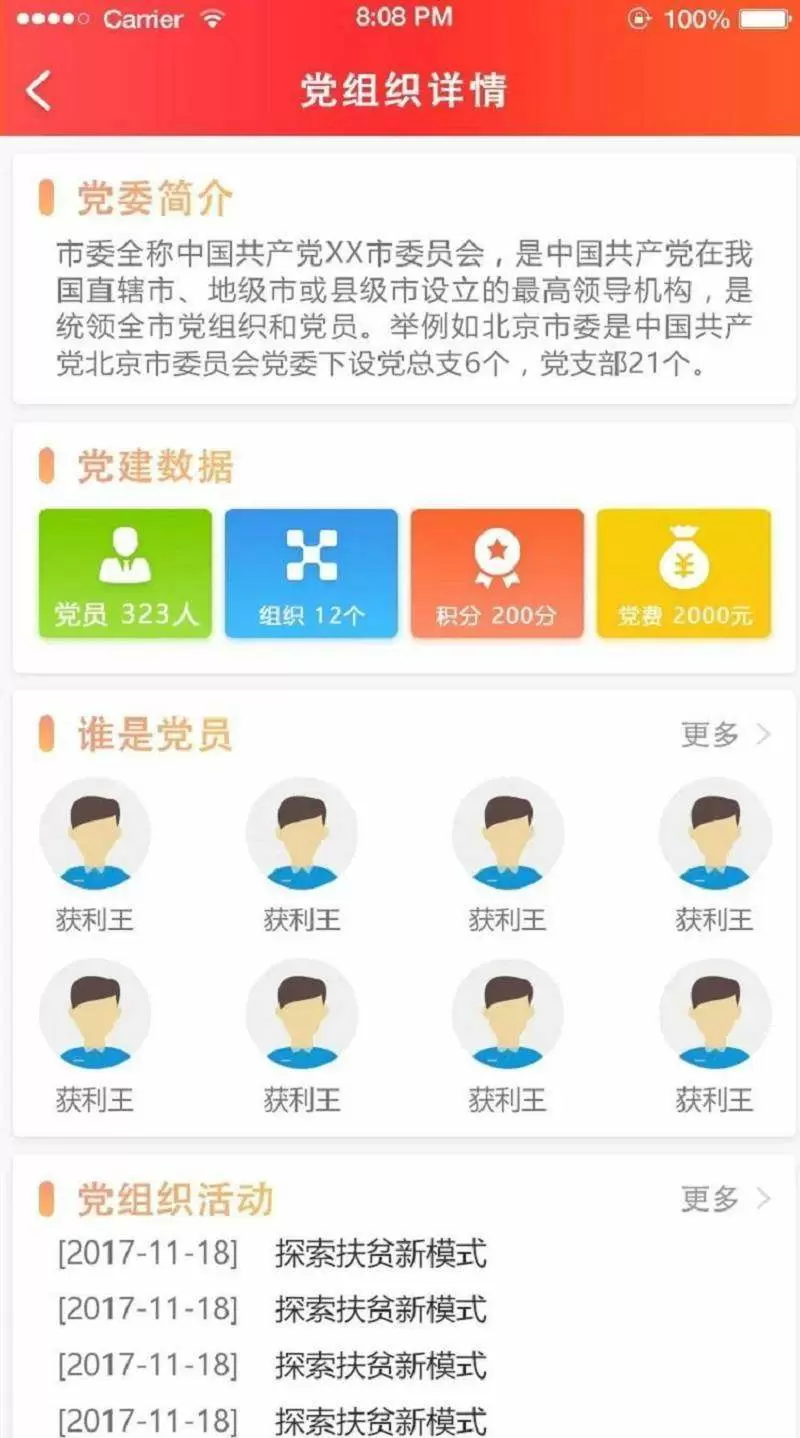800x1438 pixels.
Task: Open the yellow 党费 2000元 tile
Action: pos(684,573)
